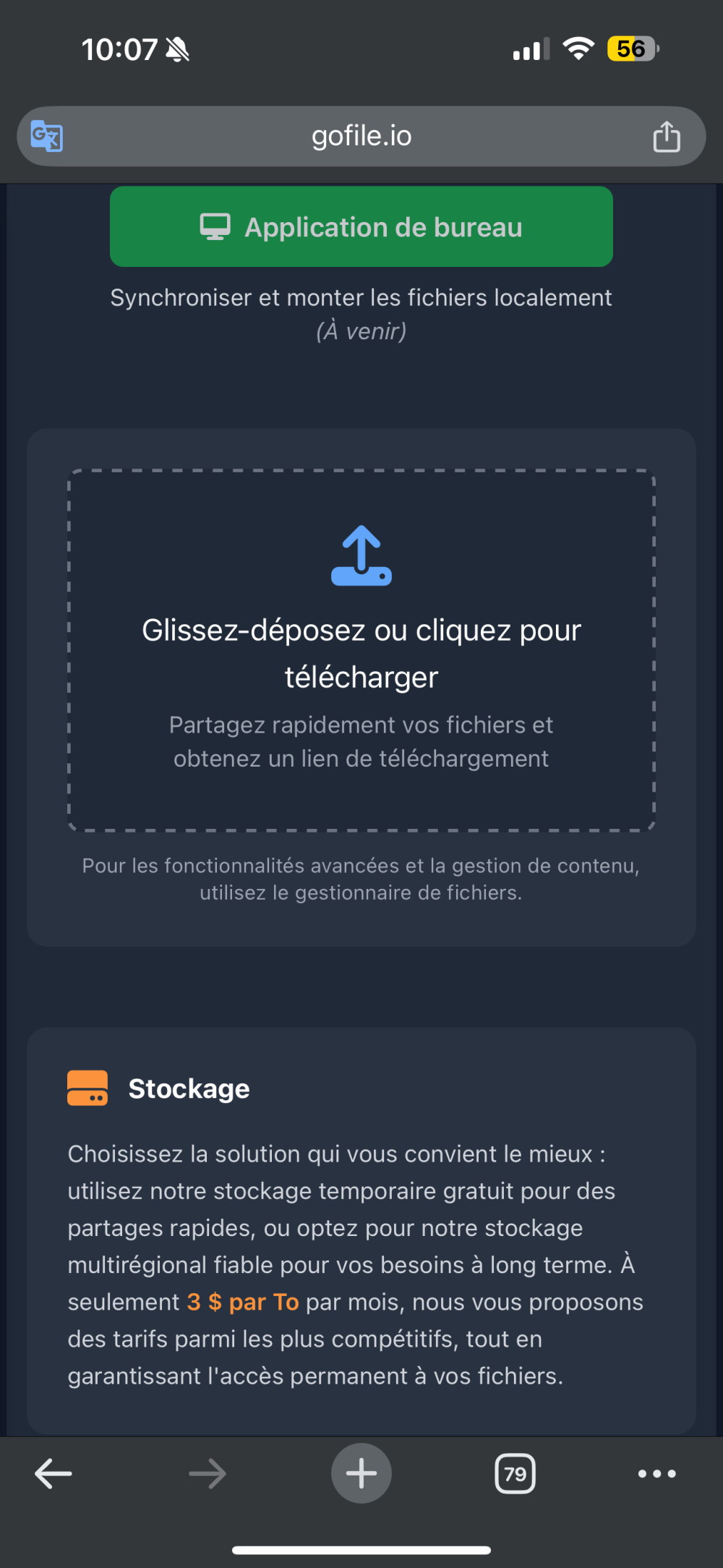The width and height of the screenshot is (723, 1568).
Task: Tap the Application de bureau button
Action: [x=361, y=226]
